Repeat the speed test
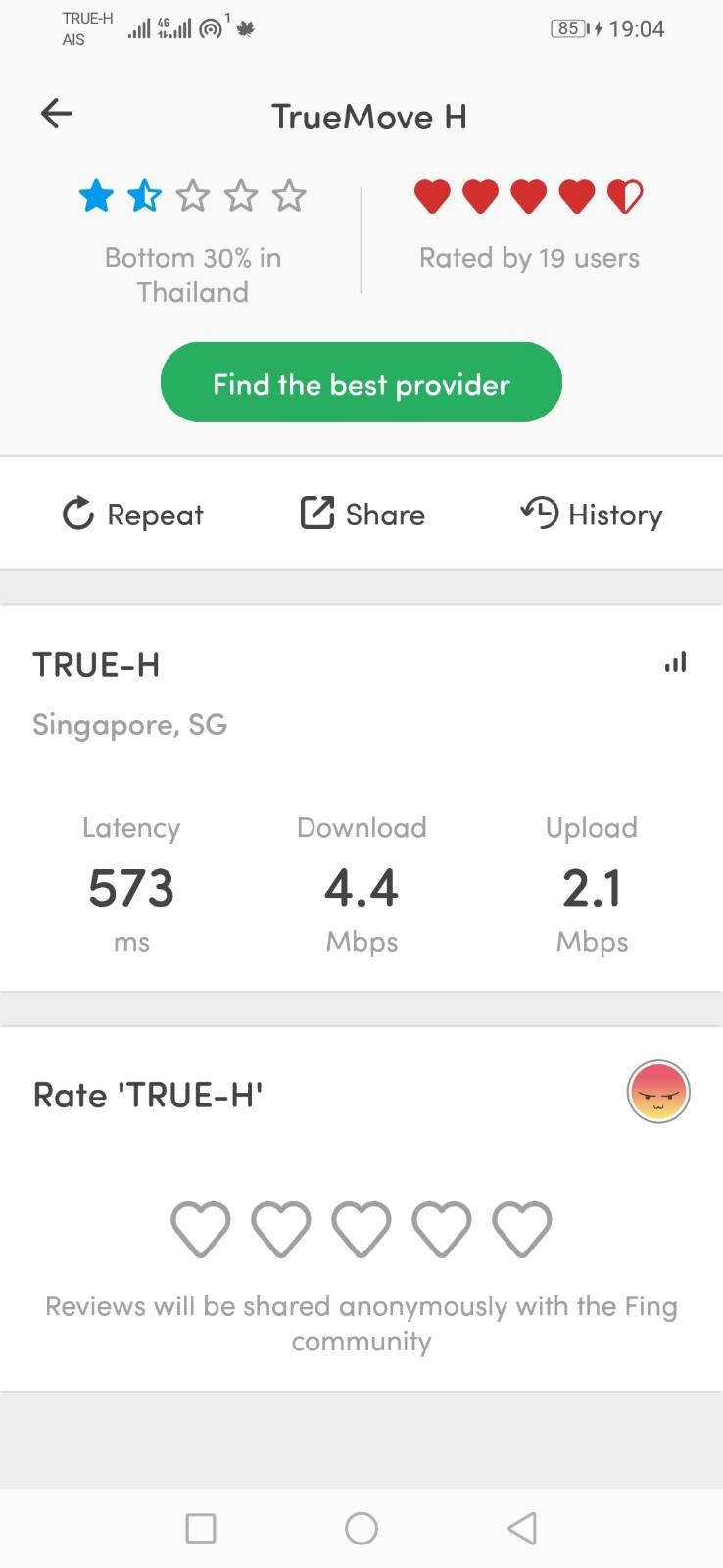Screen dimensions: 723x1568 coord(132,514)
